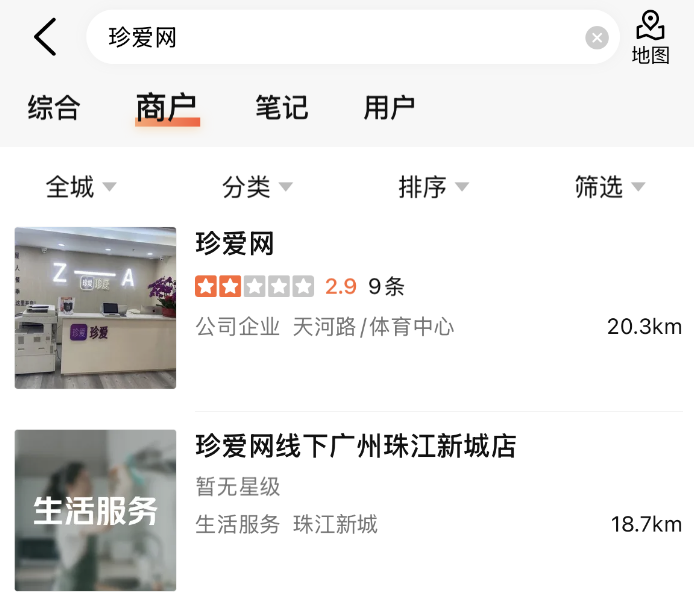This screenshot has height=600, width=694.
Task: Open the 筛选 filter options
Action: tap(609, 187)
